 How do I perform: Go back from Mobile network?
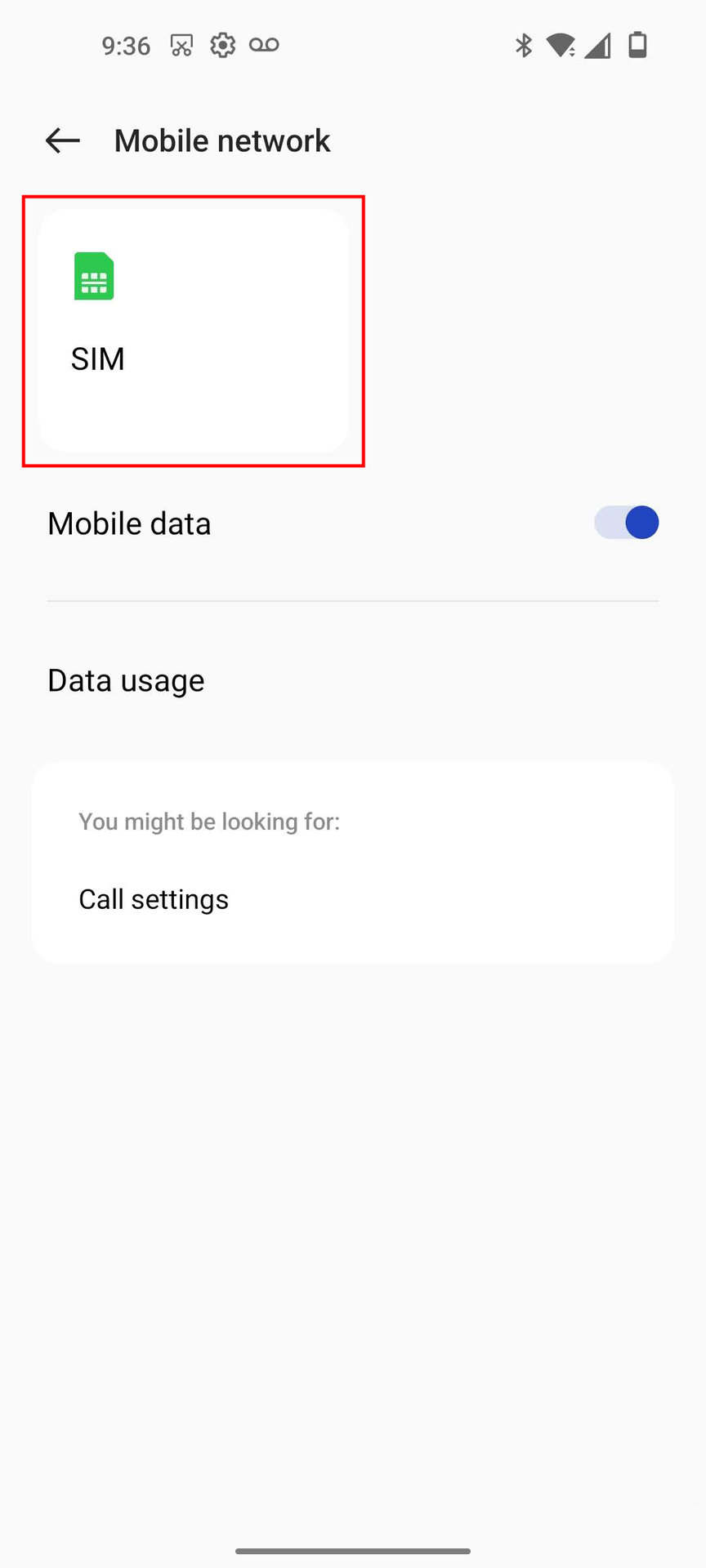click(63, 140)
